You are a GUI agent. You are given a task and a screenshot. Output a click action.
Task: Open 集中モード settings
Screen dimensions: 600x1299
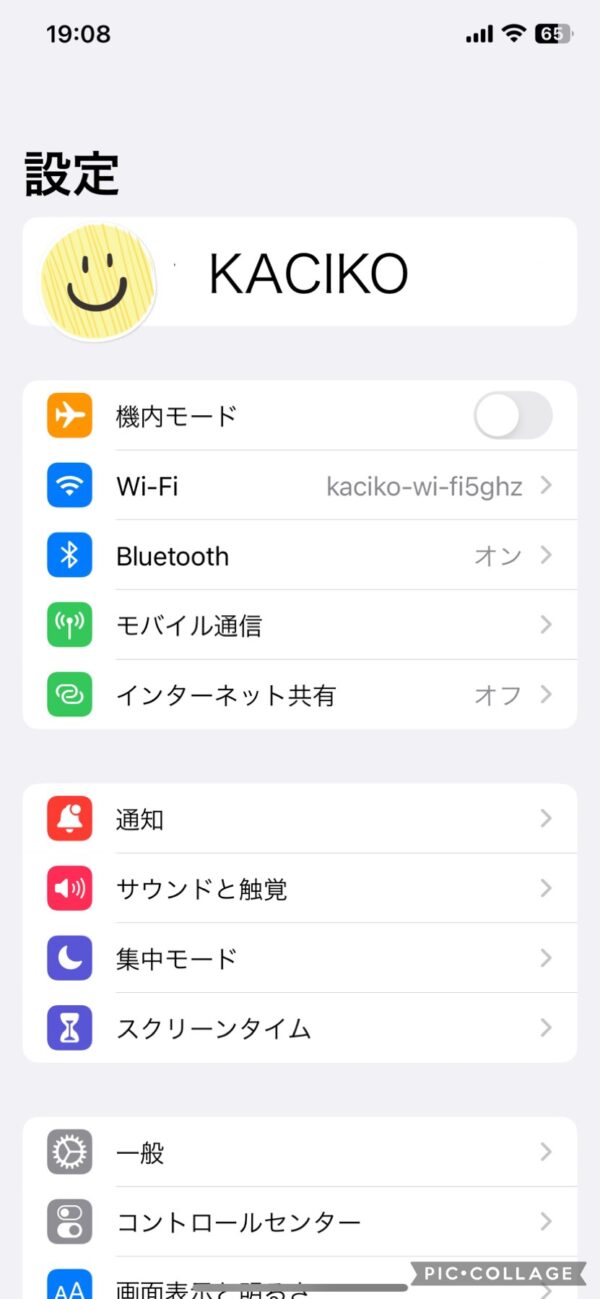click(x=299, y=958)
